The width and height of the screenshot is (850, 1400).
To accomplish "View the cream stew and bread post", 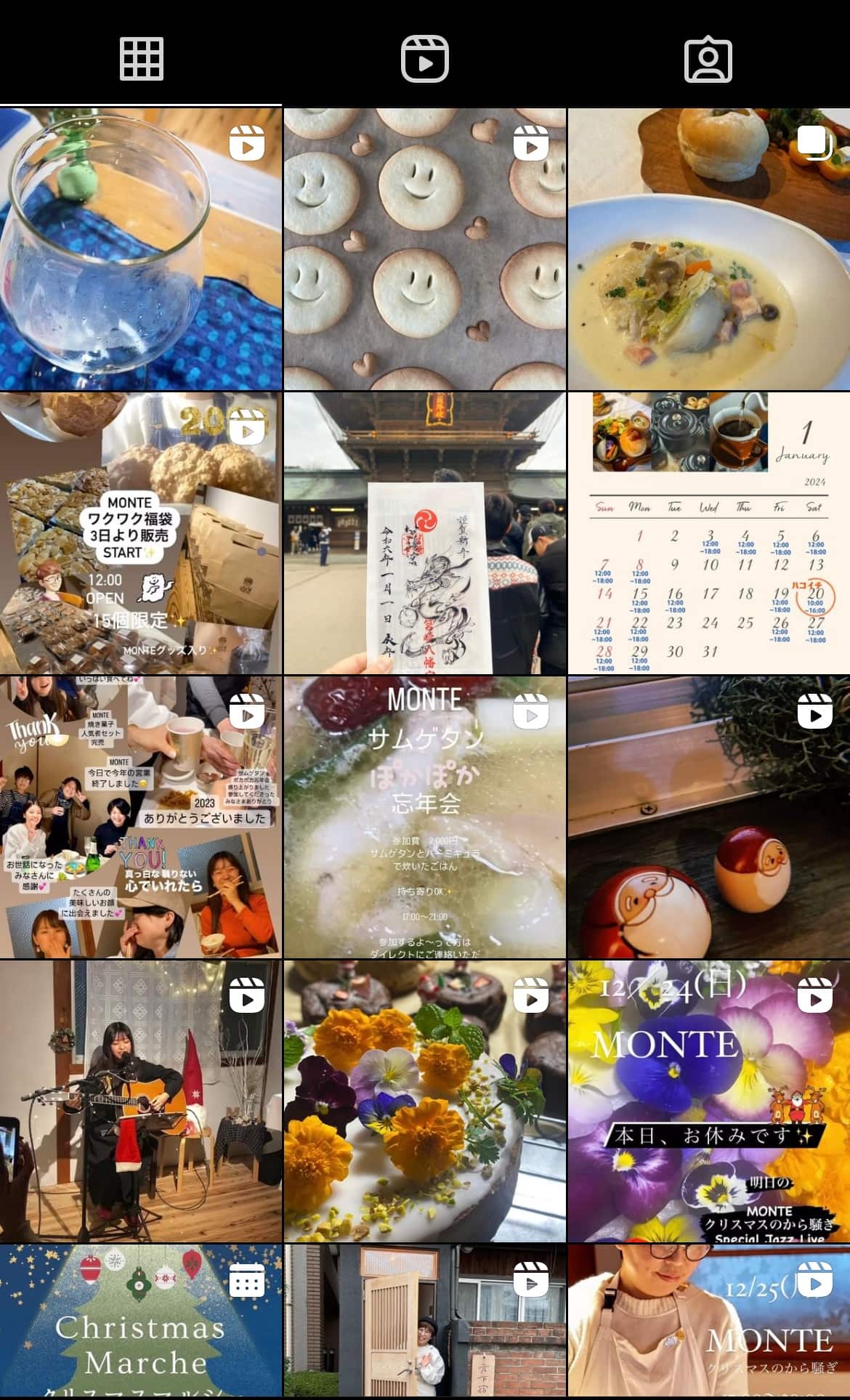I will point(708,249).
